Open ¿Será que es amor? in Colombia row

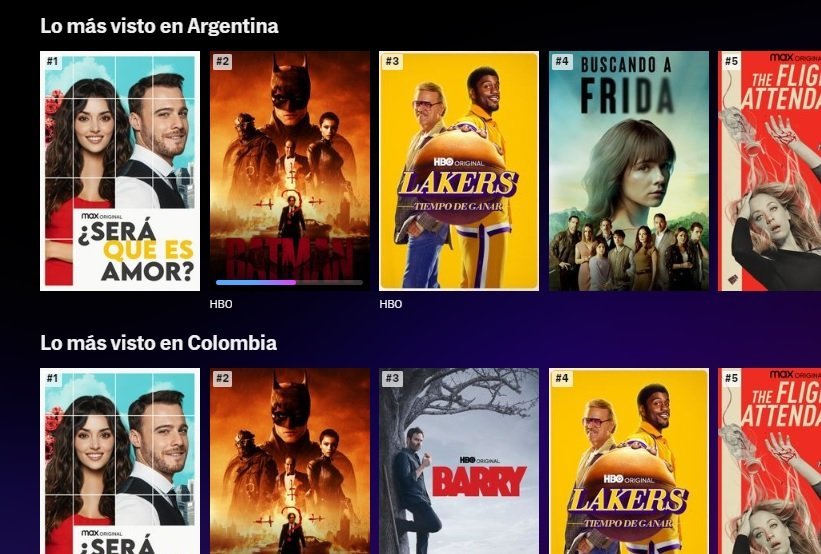click(120, 461)
